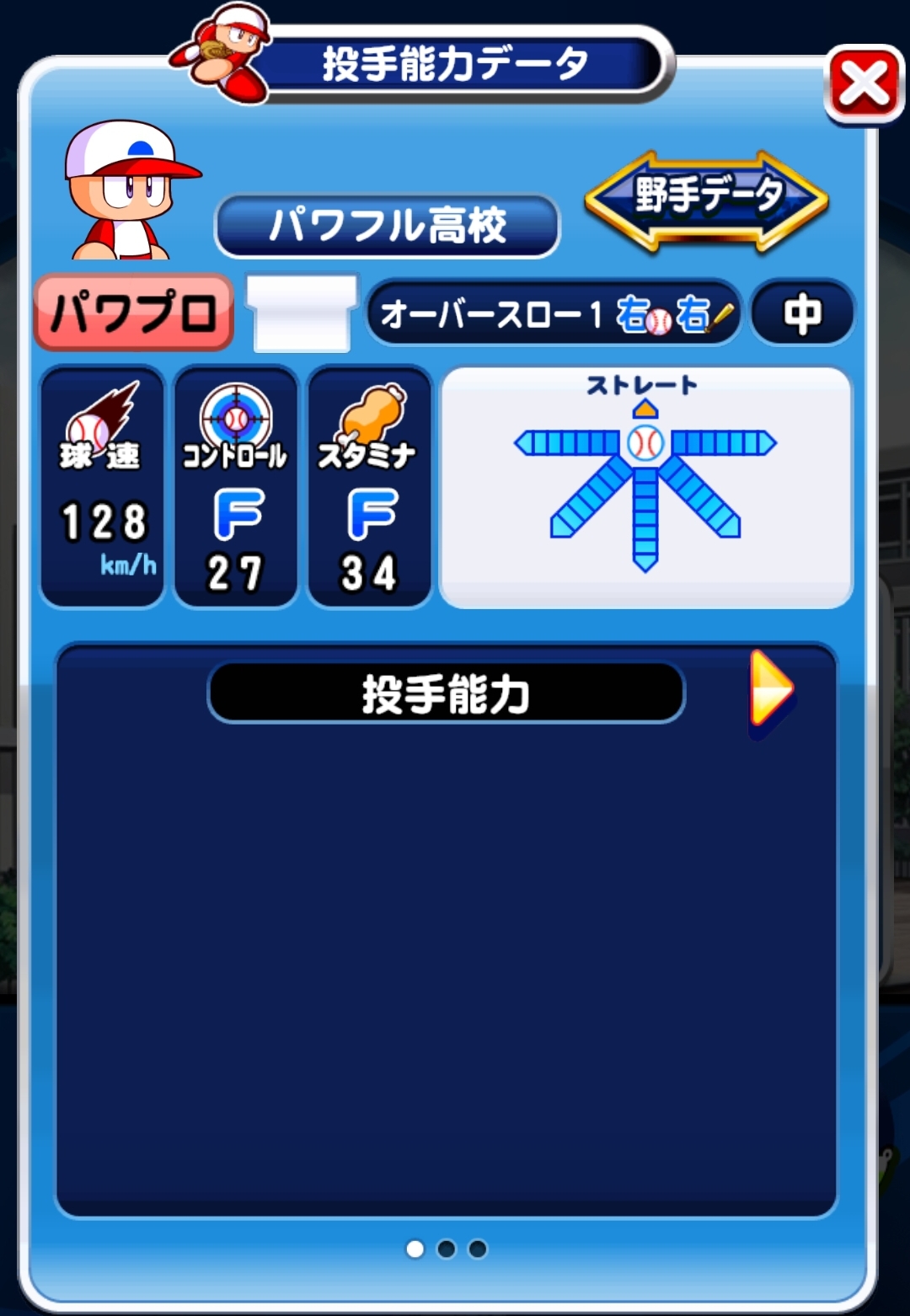Go to next page with yellow arrow
Viewport: 910px width, 1316px height.
tap(769, 688)
